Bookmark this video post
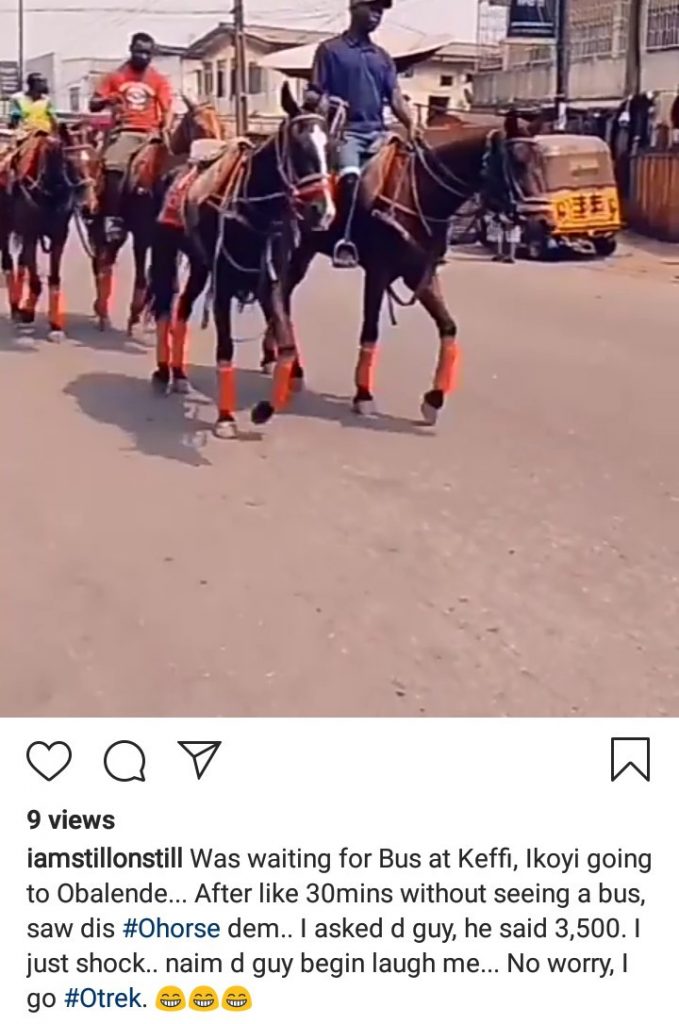 tap(630, 759)
